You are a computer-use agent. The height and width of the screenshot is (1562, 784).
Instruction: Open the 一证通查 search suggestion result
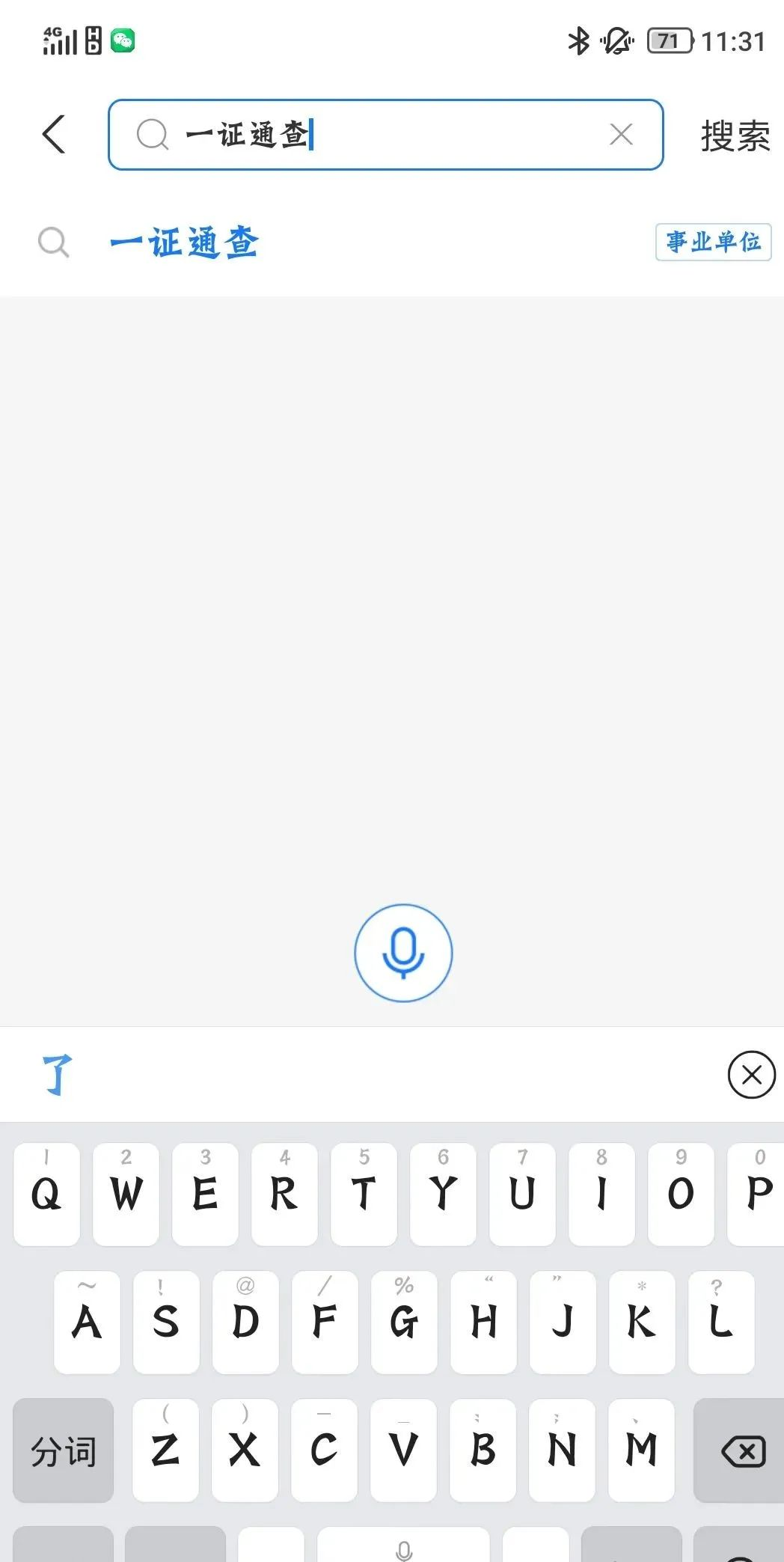click(x=185, y=242)
